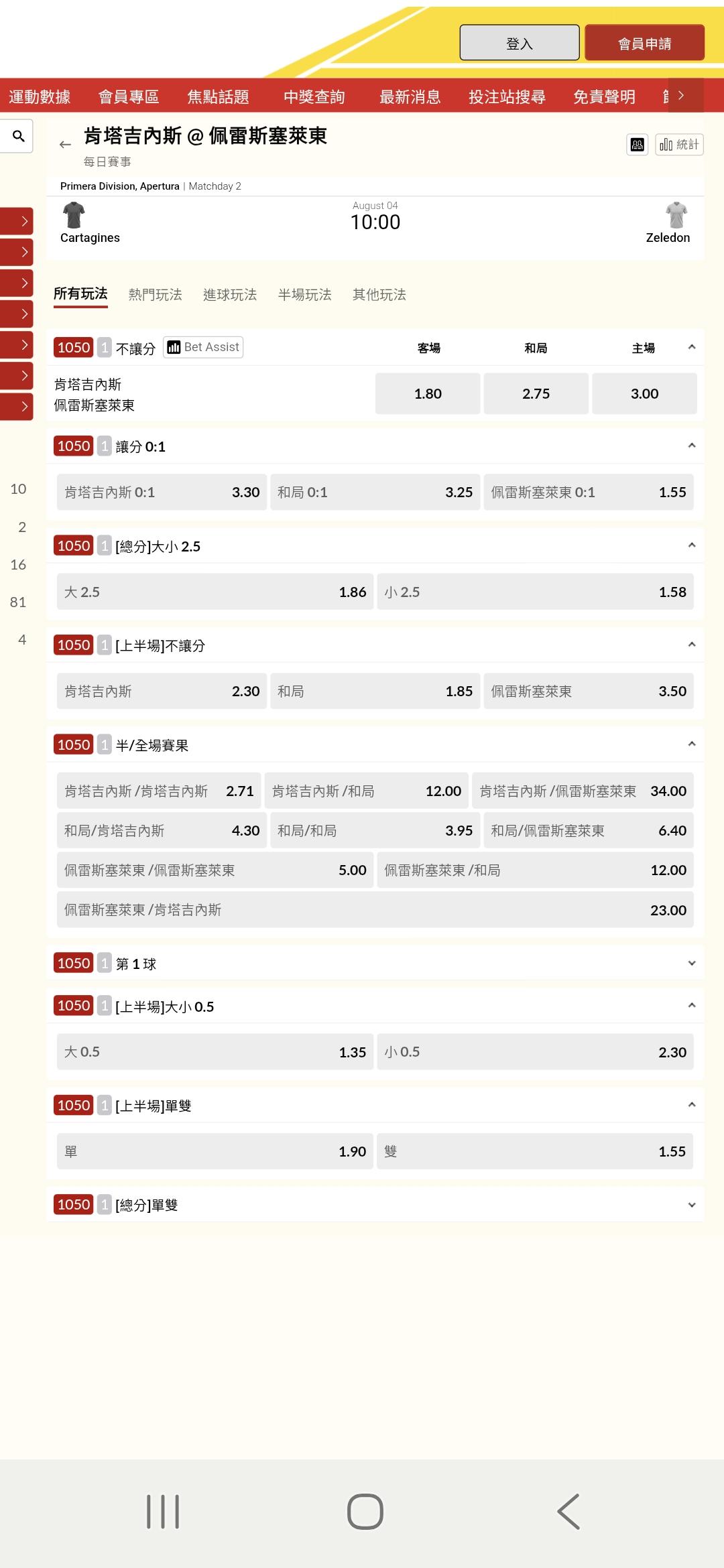Show more top menu items with the arrow

681,95
